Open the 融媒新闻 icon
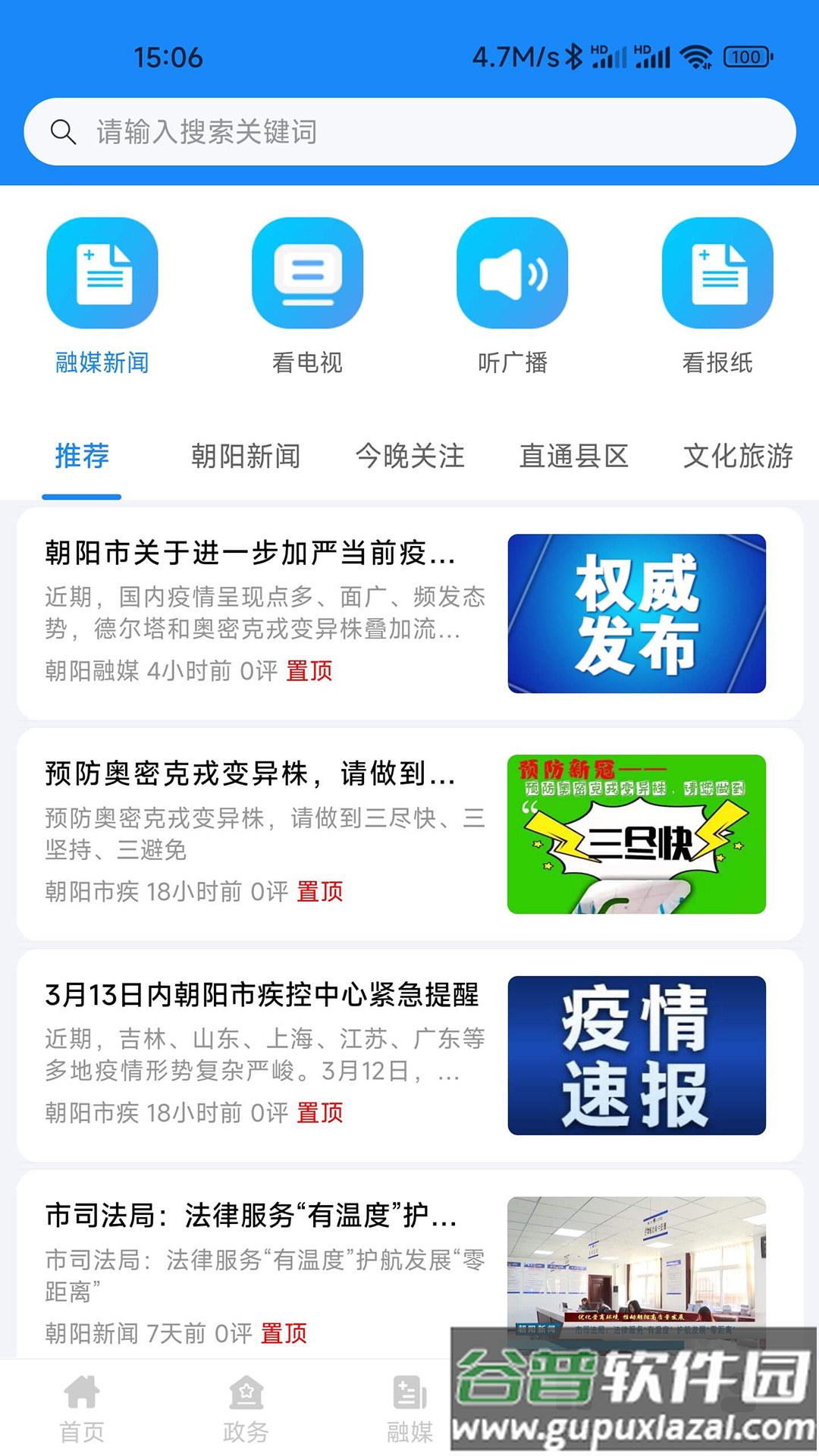The width and height of the screenshot is (819, 1456). 102,275
